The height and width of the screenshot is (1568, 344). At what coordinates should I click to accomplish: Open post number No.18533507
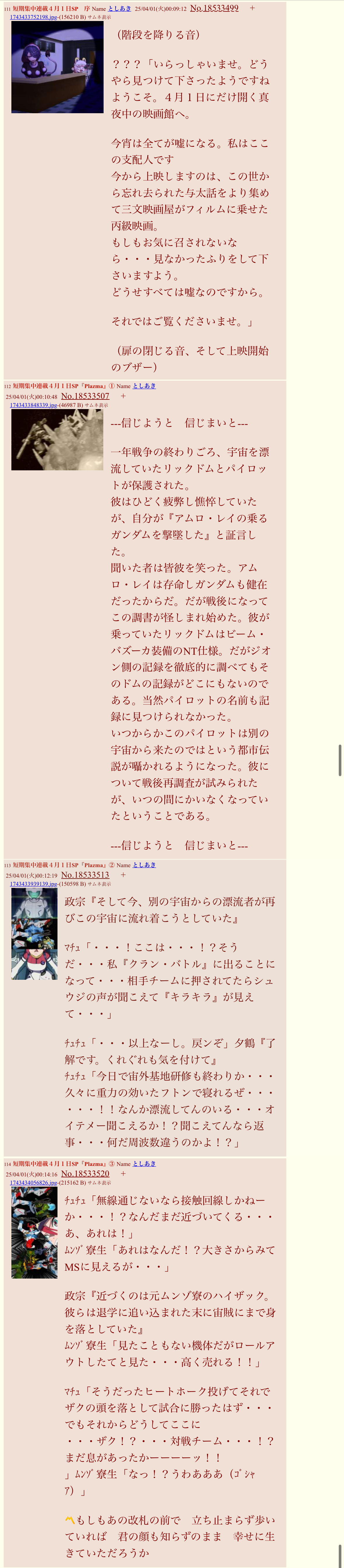point(85,396)
